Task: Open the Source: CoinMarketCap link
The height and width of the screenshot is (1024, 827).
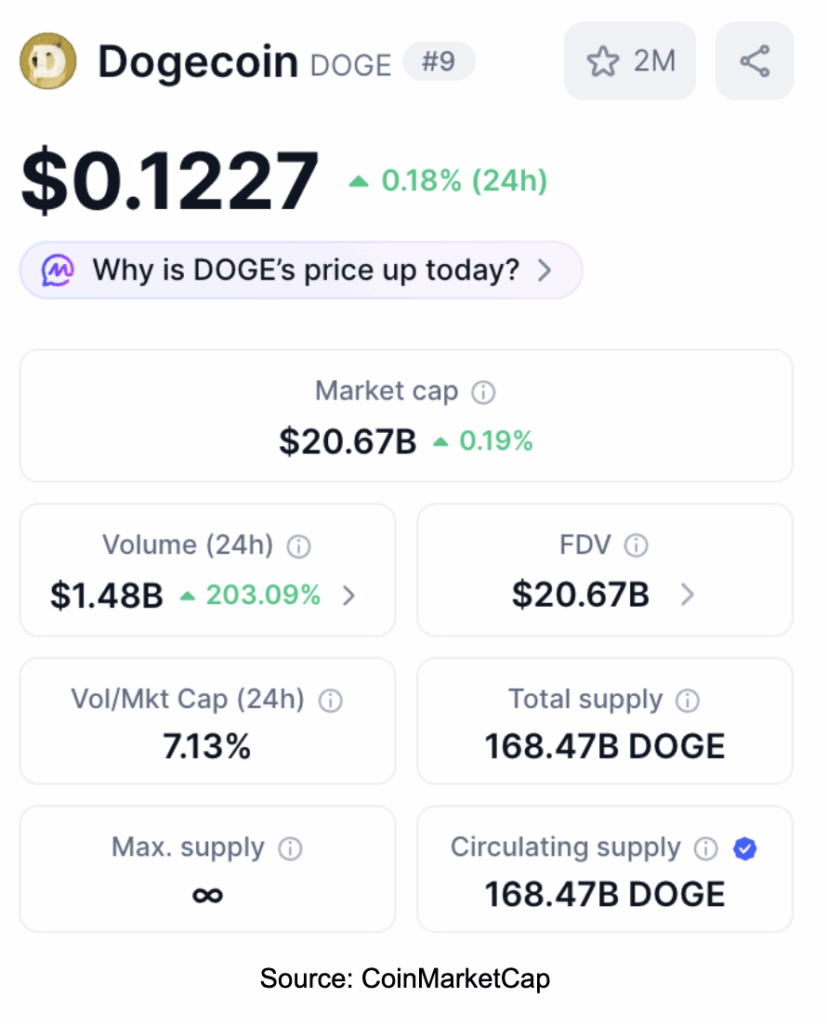Action: tap(405, 979)
